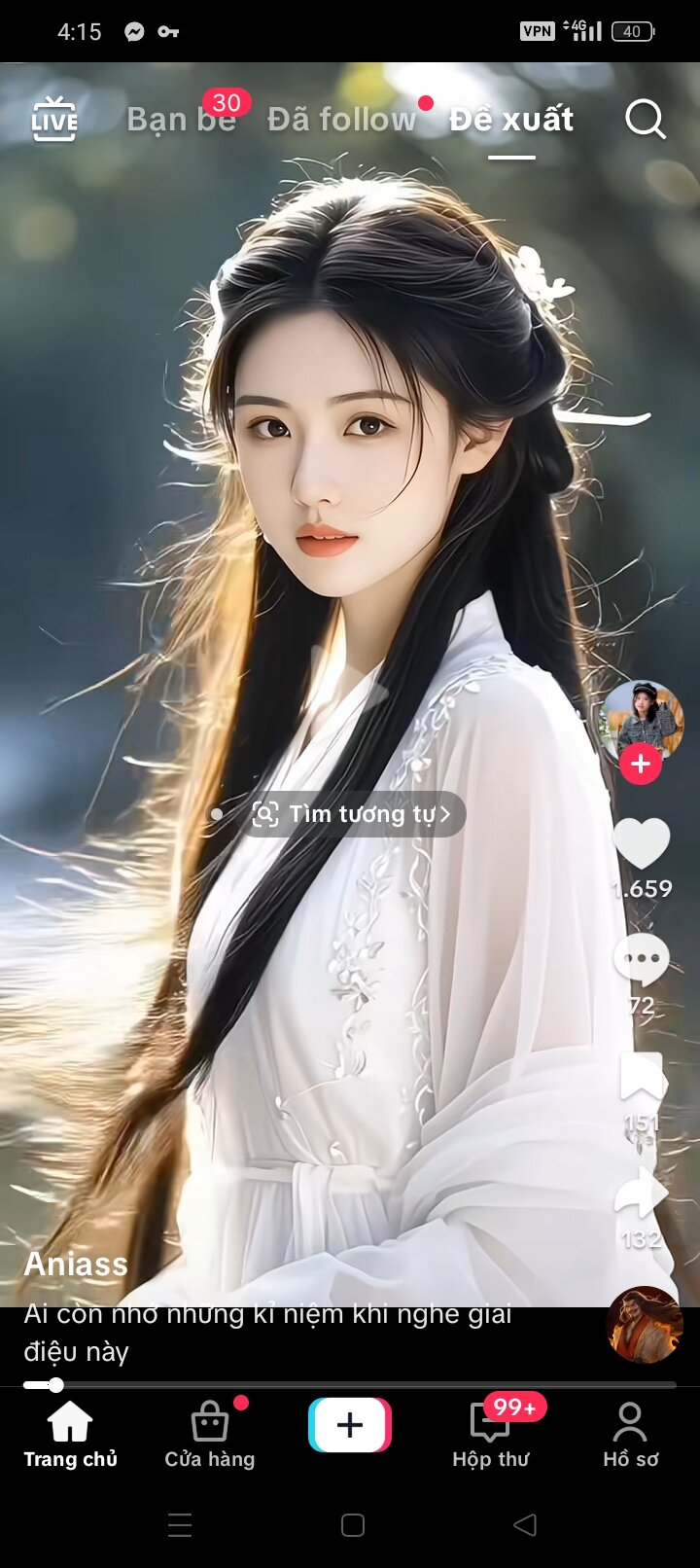This screenshot has height=1568, width=700.
Task: Open the Cửa hàng shop tab
Action: coord(209,1435)
